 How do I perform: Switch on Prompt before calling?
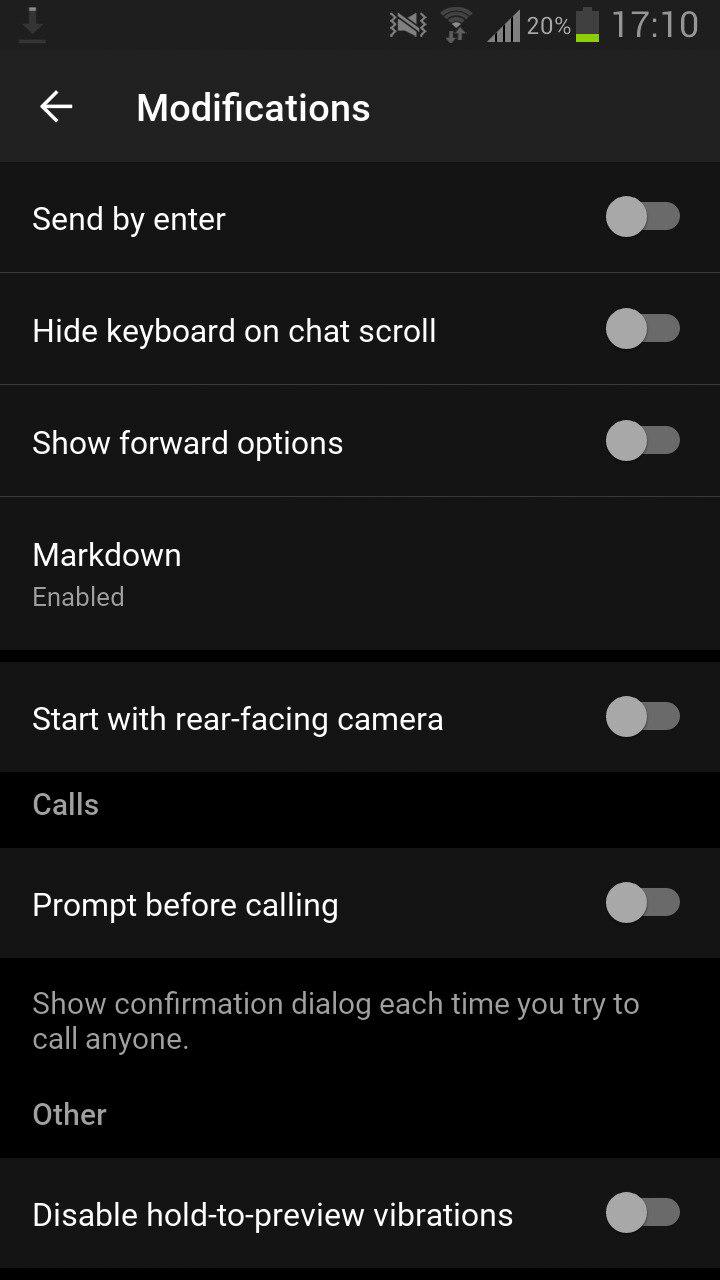point(643,903)
